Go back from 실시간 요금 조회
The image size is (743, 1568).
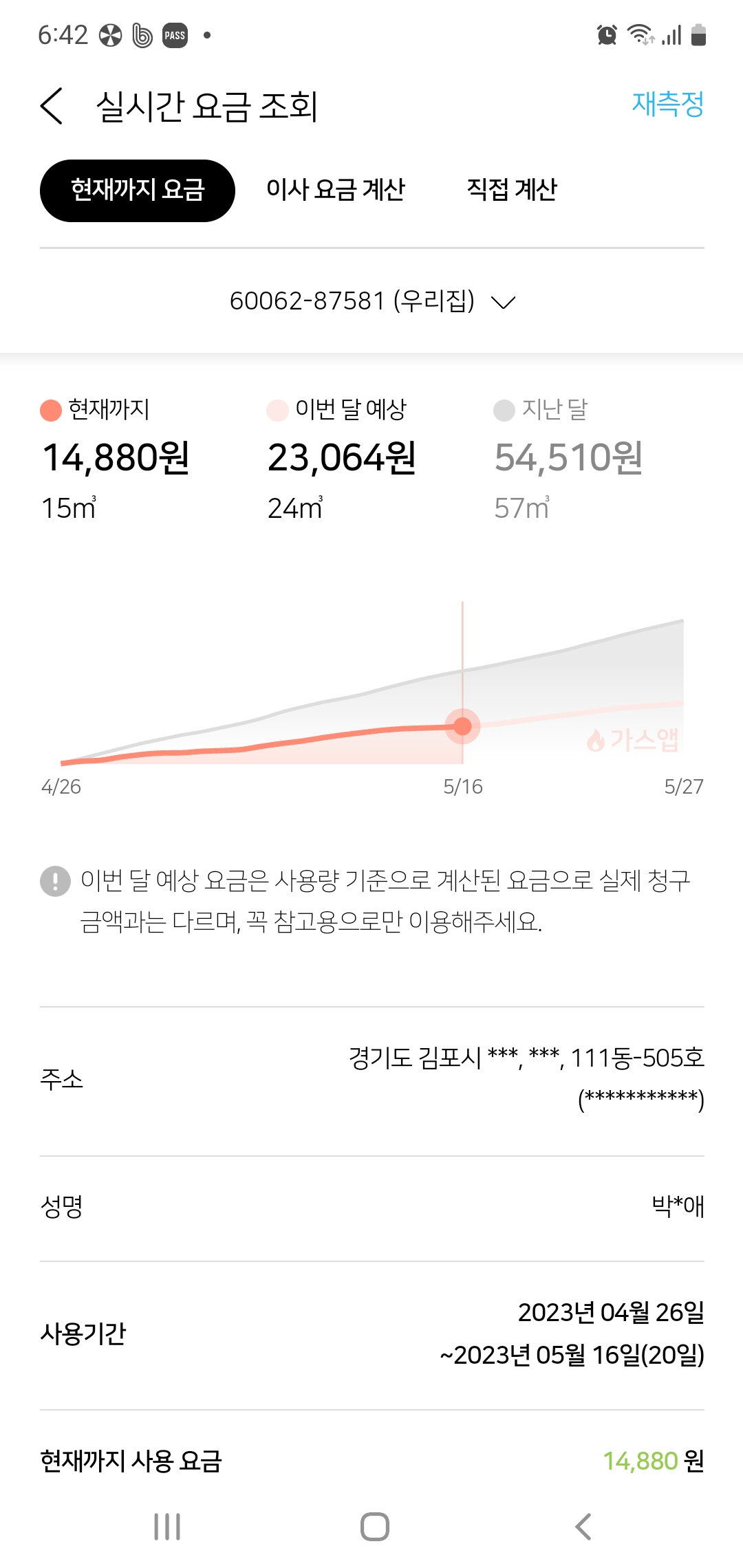pos(52,106)
